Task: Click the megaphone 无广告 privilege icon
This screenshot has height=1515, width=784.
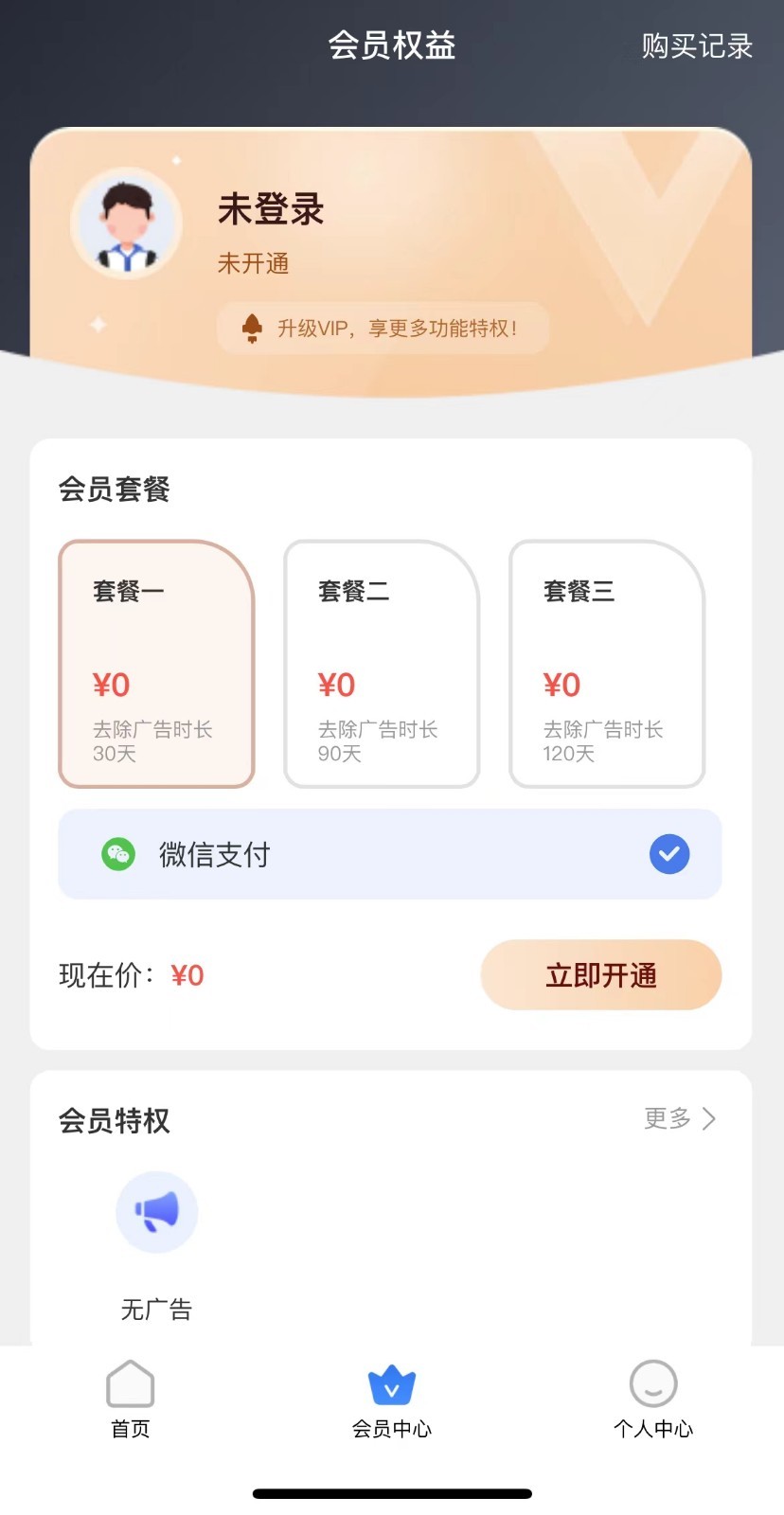Action: [156, 1212]
